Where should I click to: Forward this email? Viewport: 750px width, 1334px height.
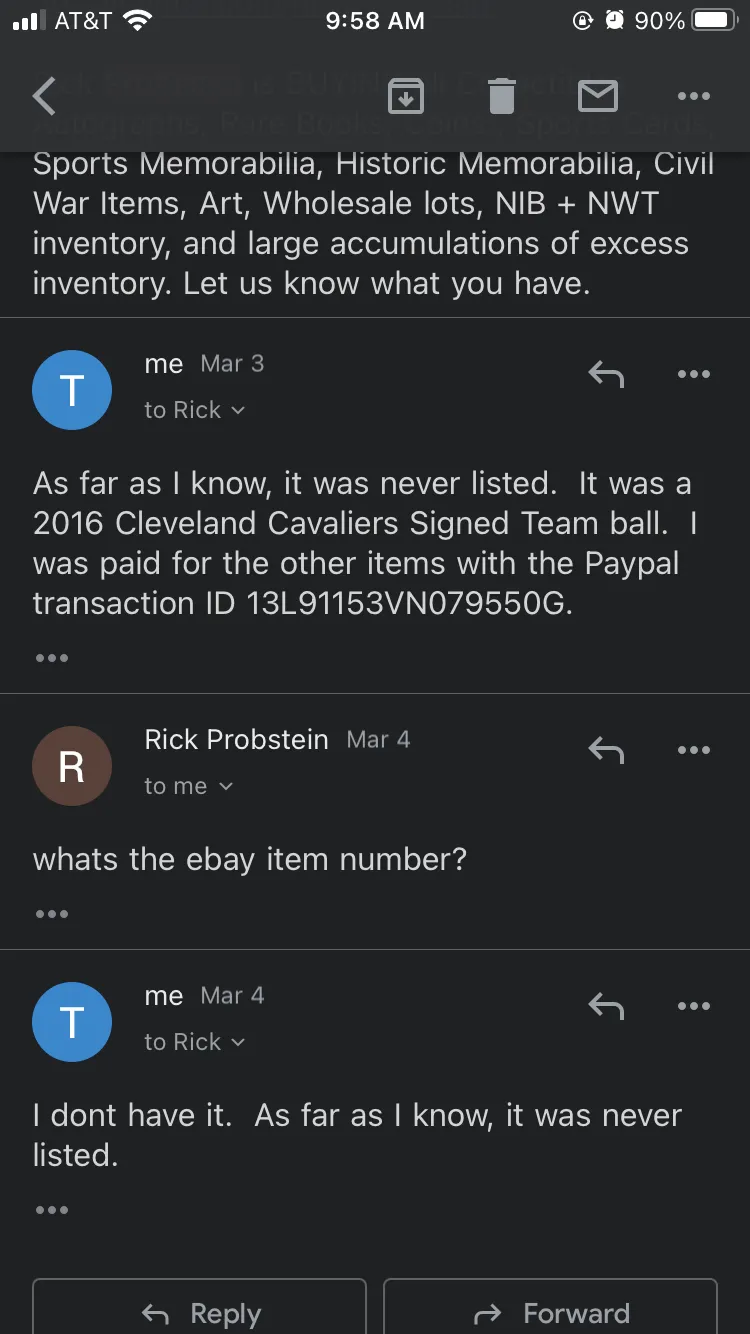(550, 1312)
